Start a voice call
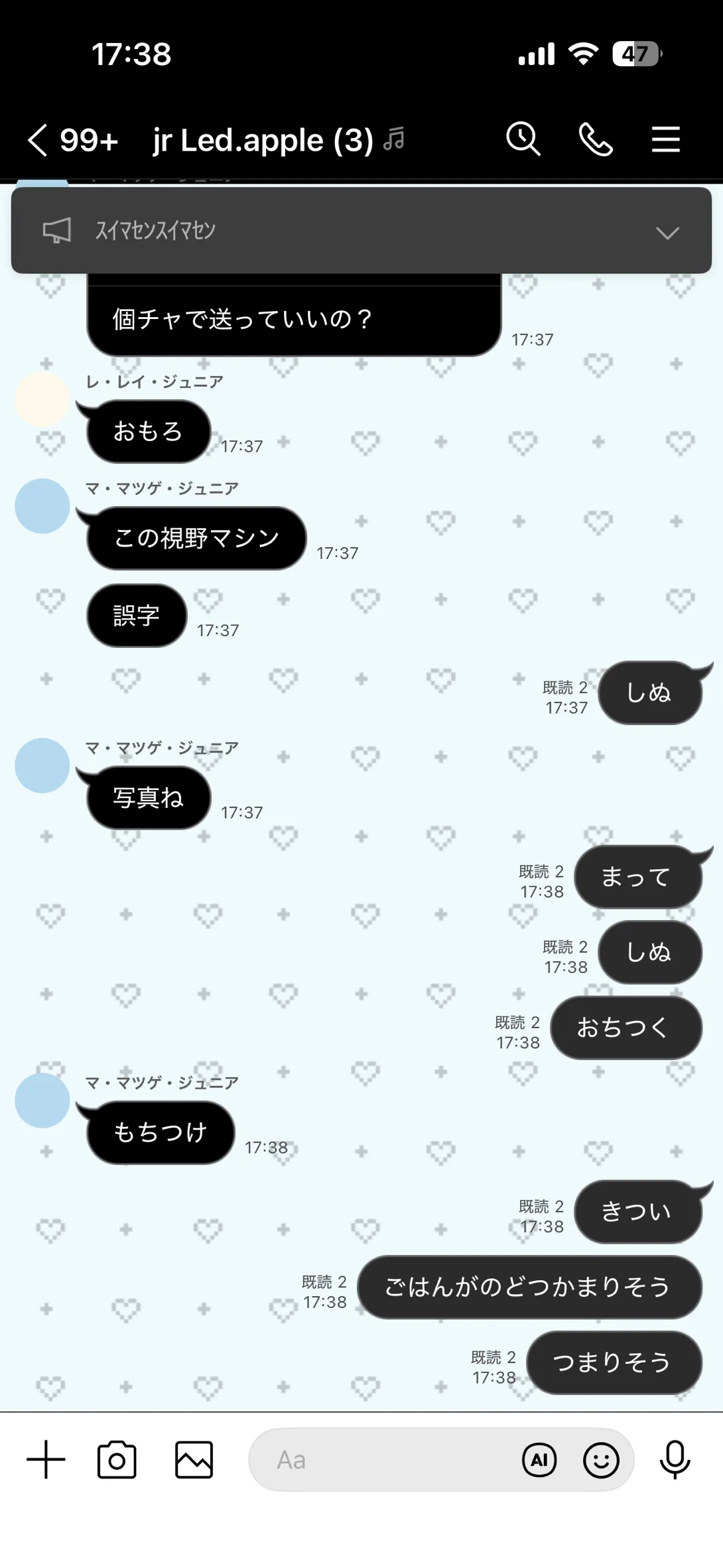 [595, 139]
